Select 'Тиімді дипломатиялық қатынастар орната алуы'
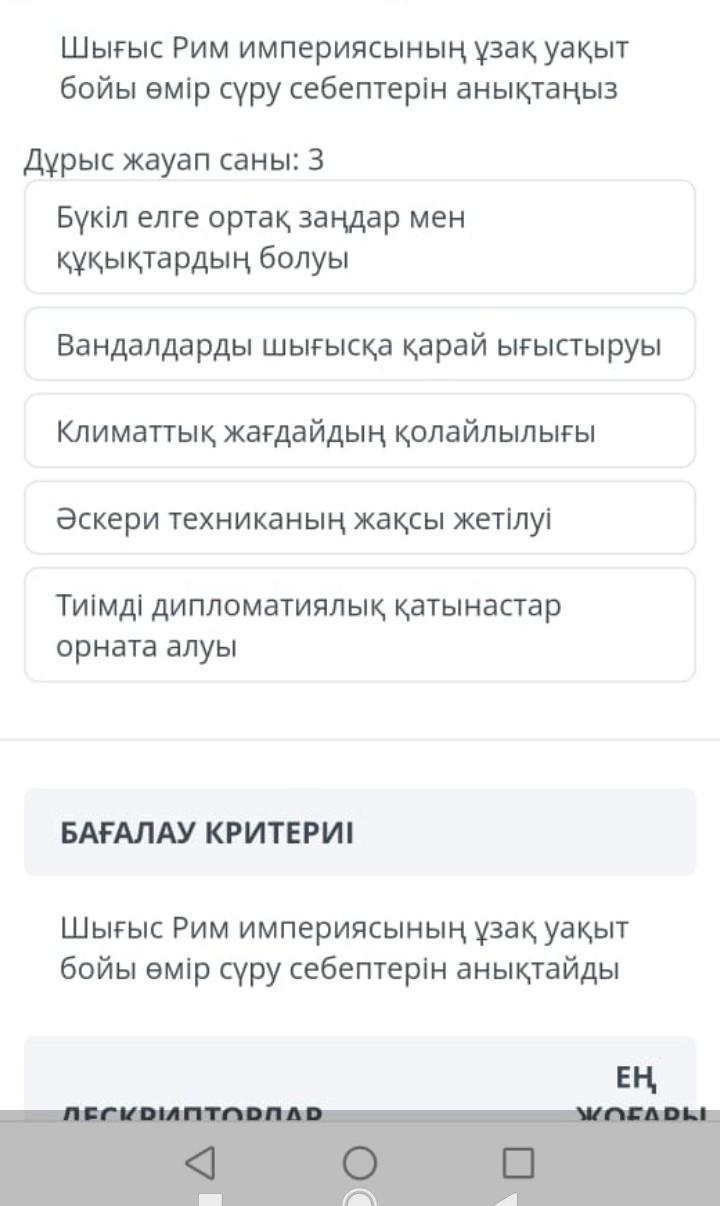Viewport: 720px width, 1206px height. [x=360, y=625]
